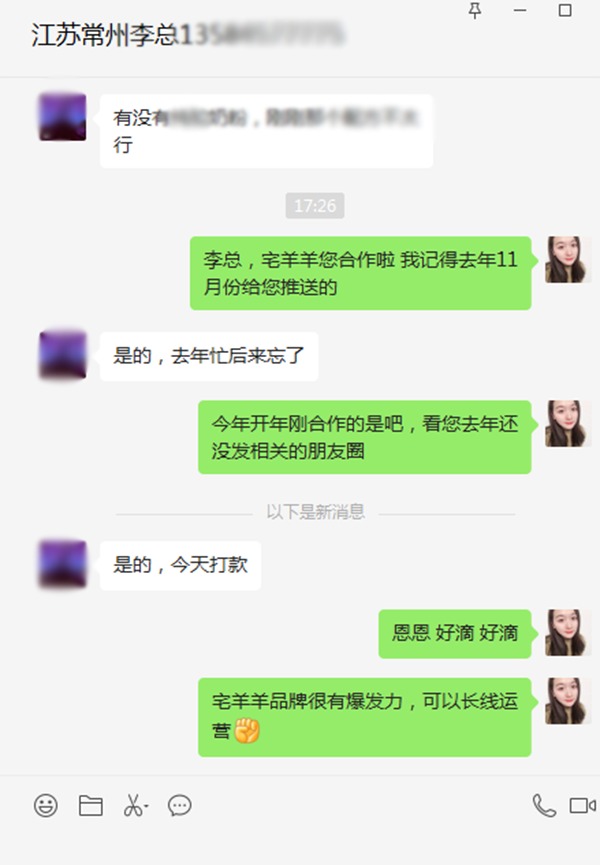The image size is (600, 865).
Task: Start a video call
Action: (x=582, y=805)
